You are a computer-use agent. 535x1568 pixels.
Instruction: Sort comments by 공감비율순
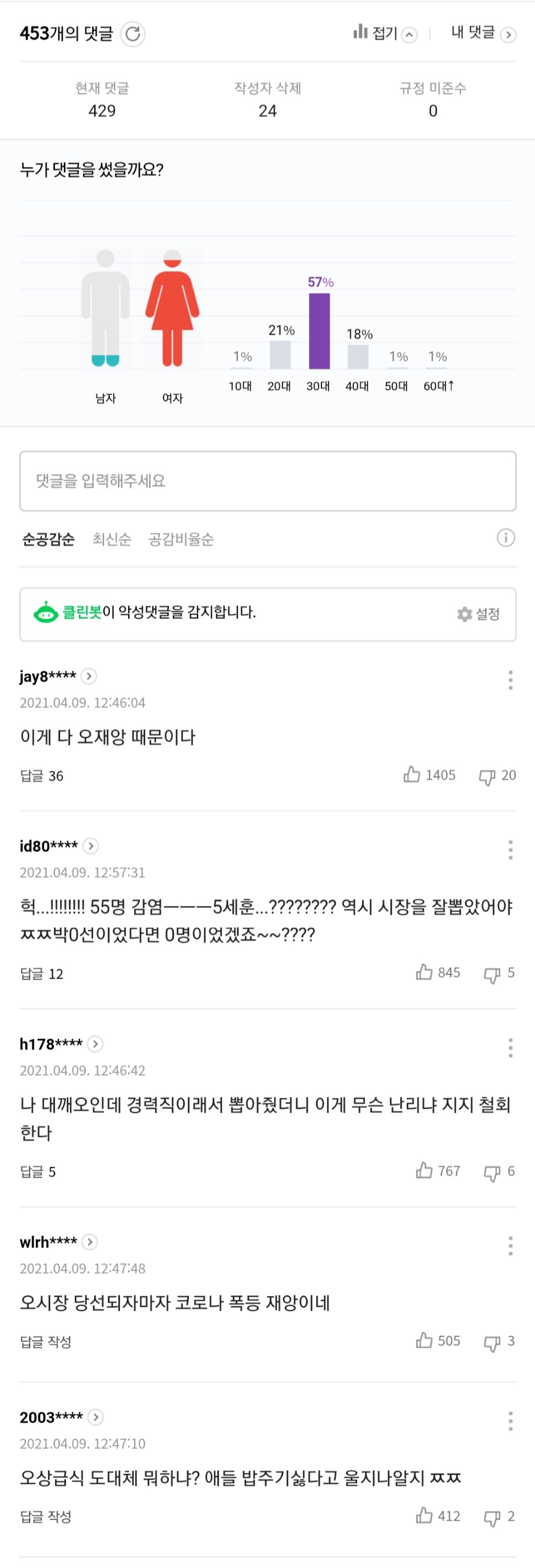(181, 540)
